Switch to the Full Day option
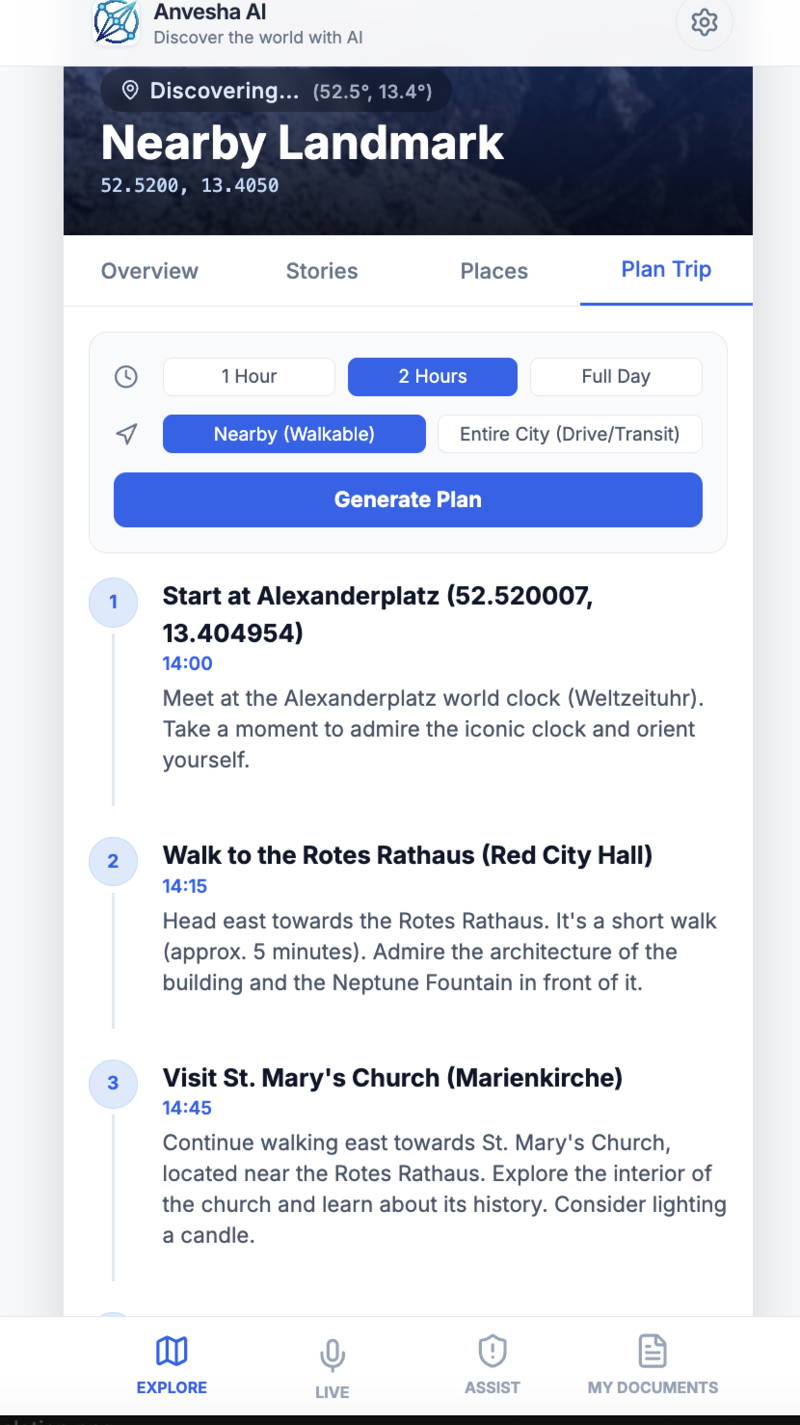This screenshot has width=800, height=1425. pyautogui.click(x=615, y=377)
